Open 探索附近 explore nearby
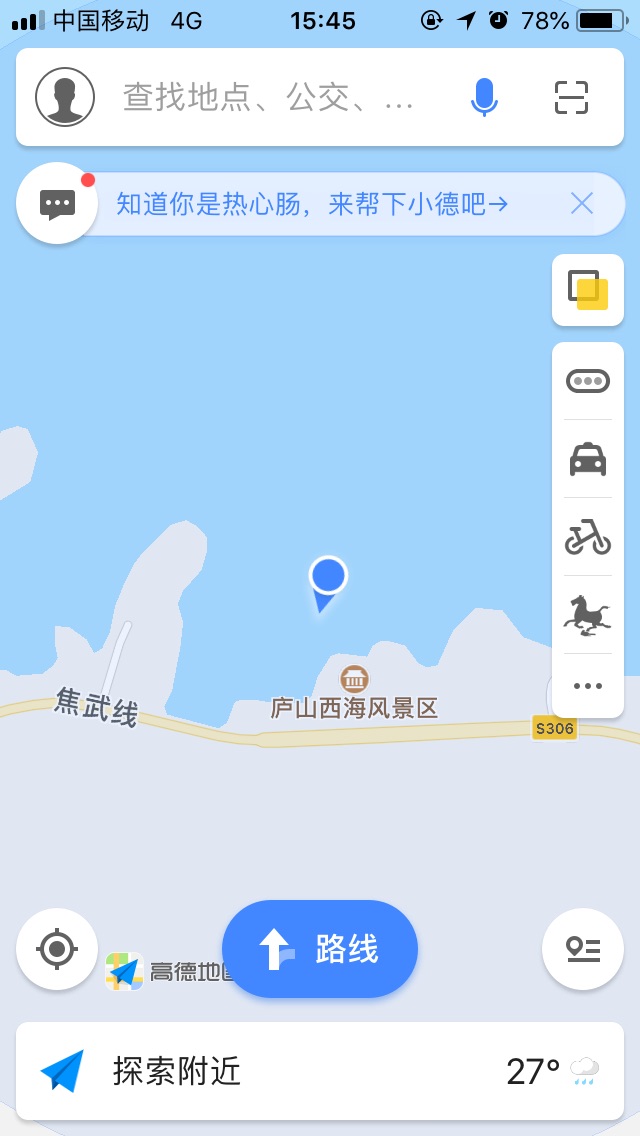Screen dimensions: 640x1136 point(176,1071)
